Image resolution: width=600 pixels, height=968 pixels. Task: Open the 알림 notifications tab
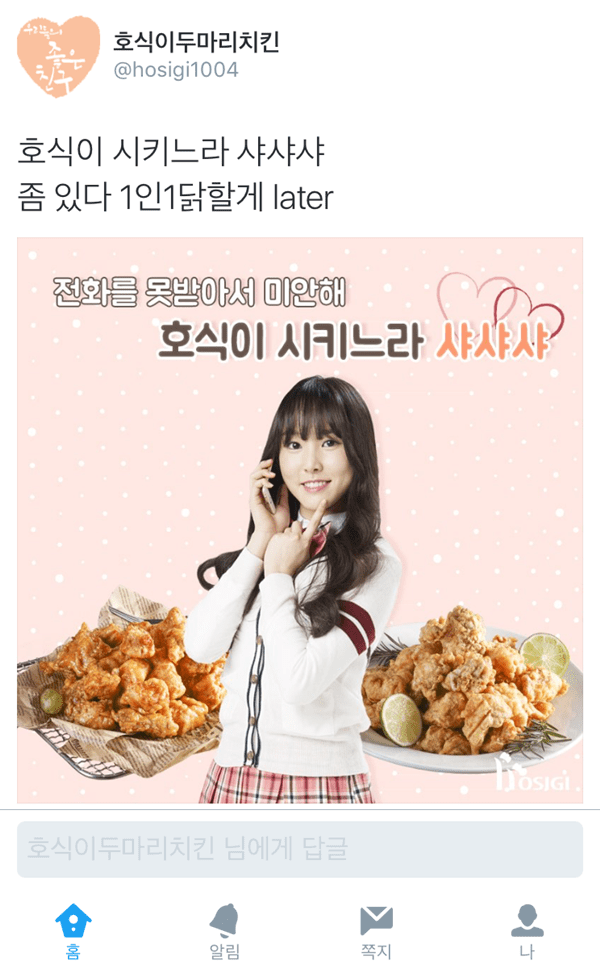tap(224, 931)
